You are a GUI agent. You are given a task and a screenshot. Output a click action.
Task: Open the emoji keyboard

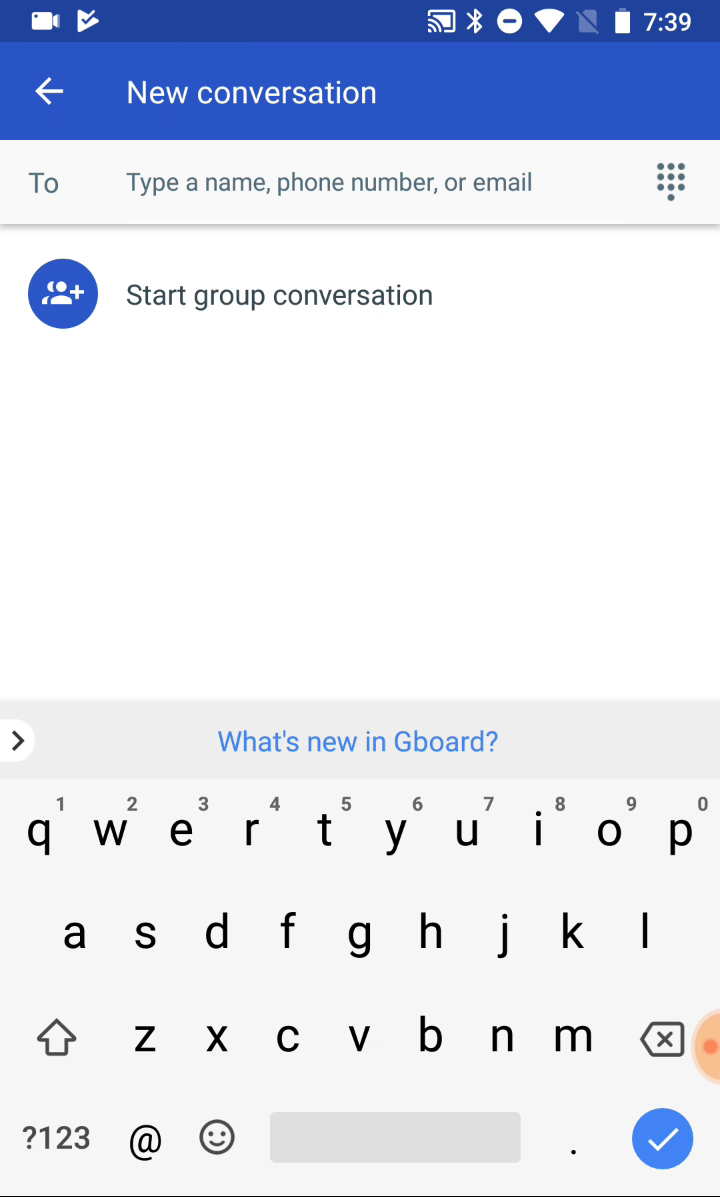tap(217, 1137)
